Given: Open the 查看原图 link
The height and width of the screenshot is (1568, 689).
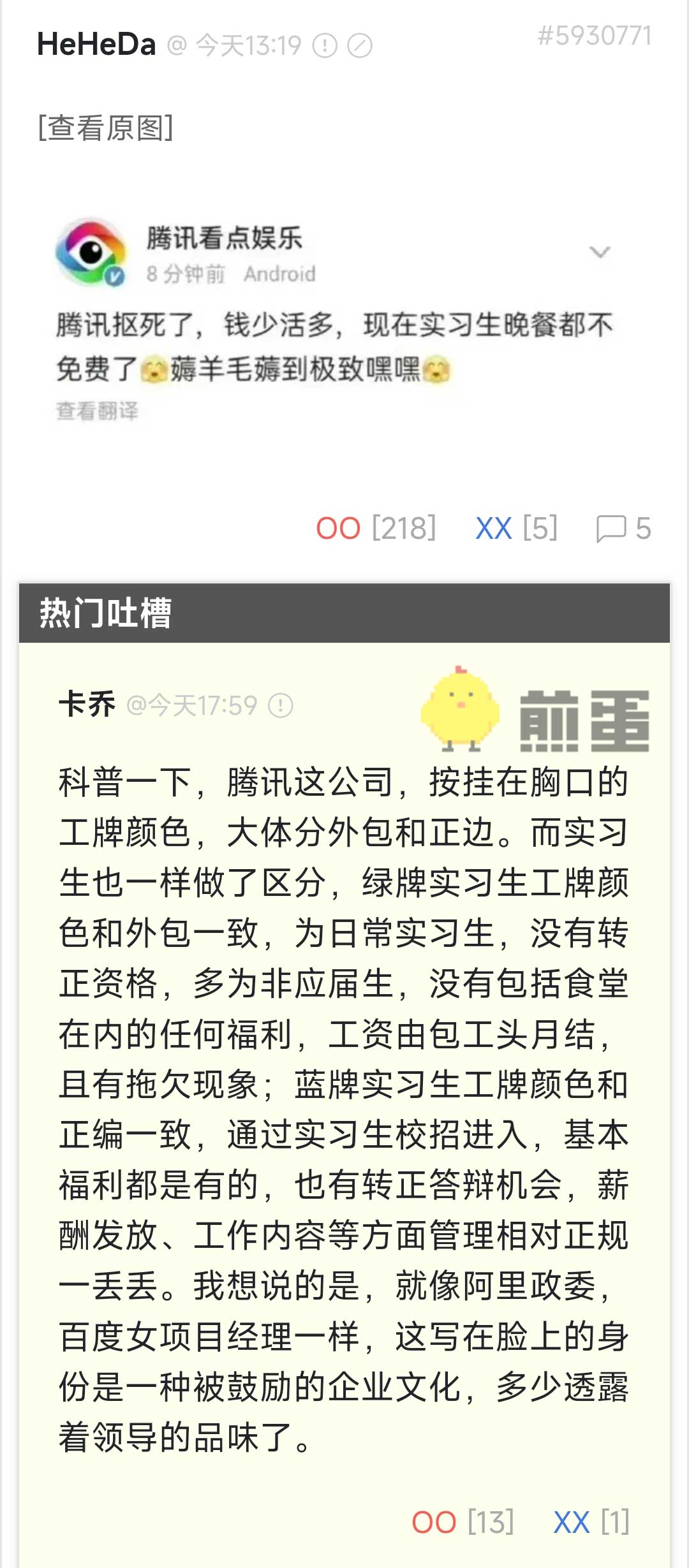Looking at the screenshot, I should (x=105, y=128).
